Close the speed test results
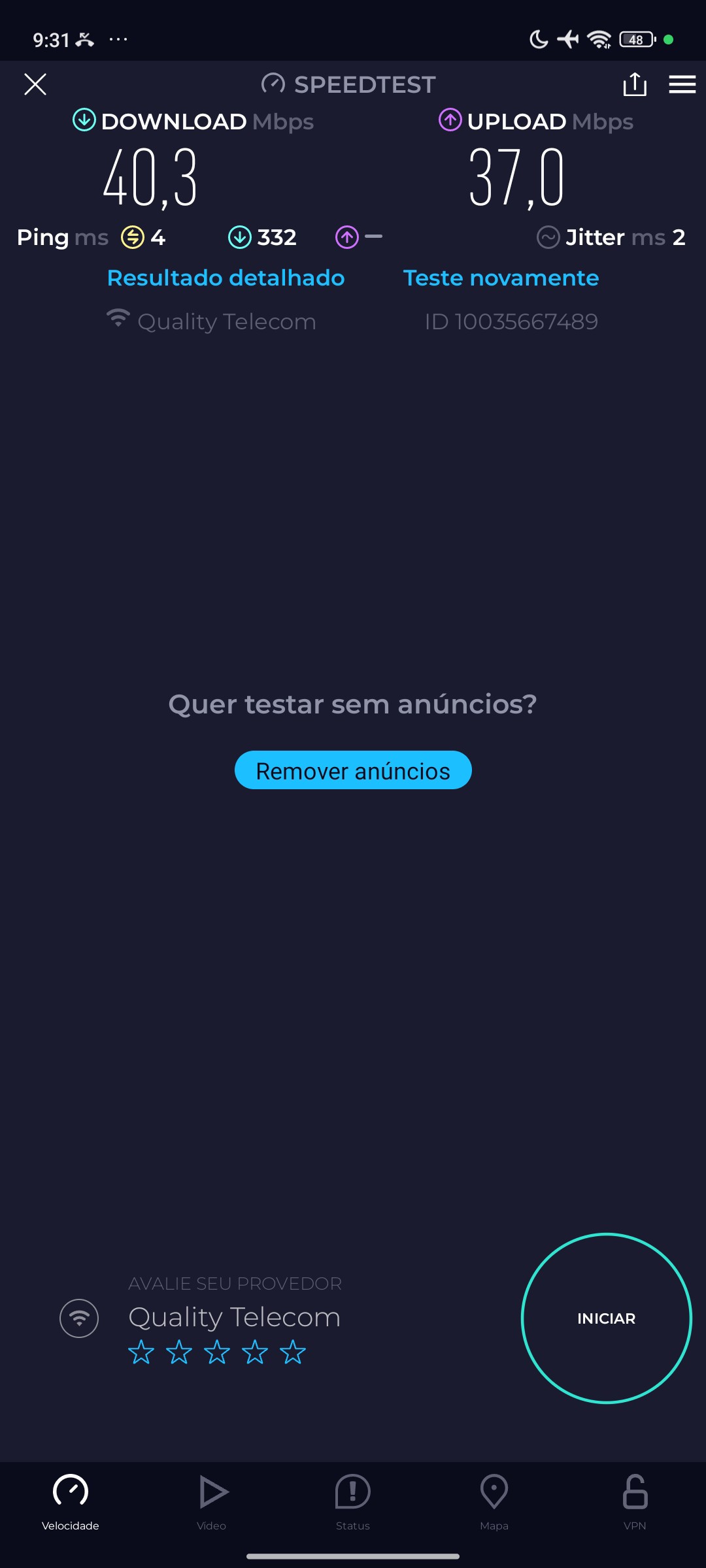Image resolution: width=706 pixels, height=1568 pixels. [35, 84]
